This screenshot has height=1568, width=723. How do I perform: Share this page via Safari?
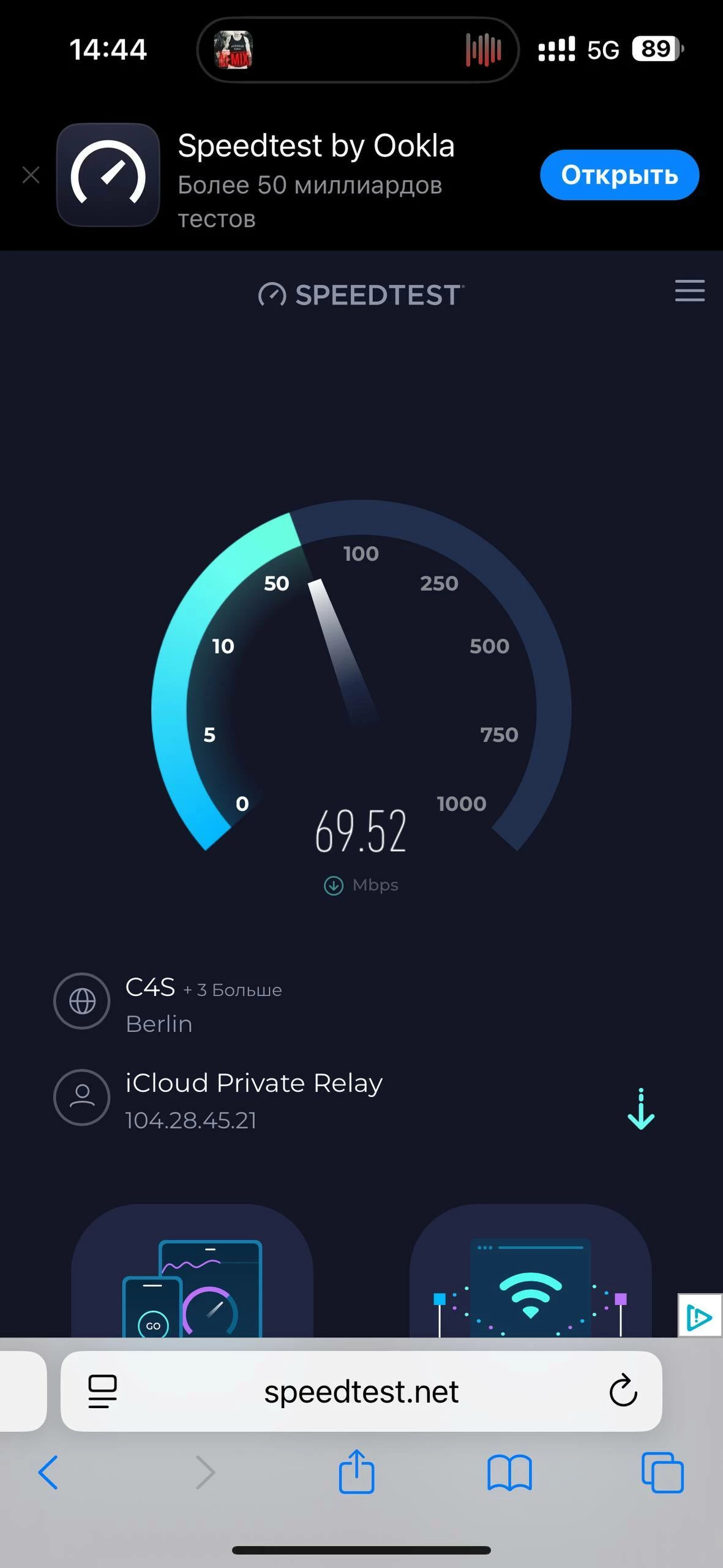[x=356, y=1471]
